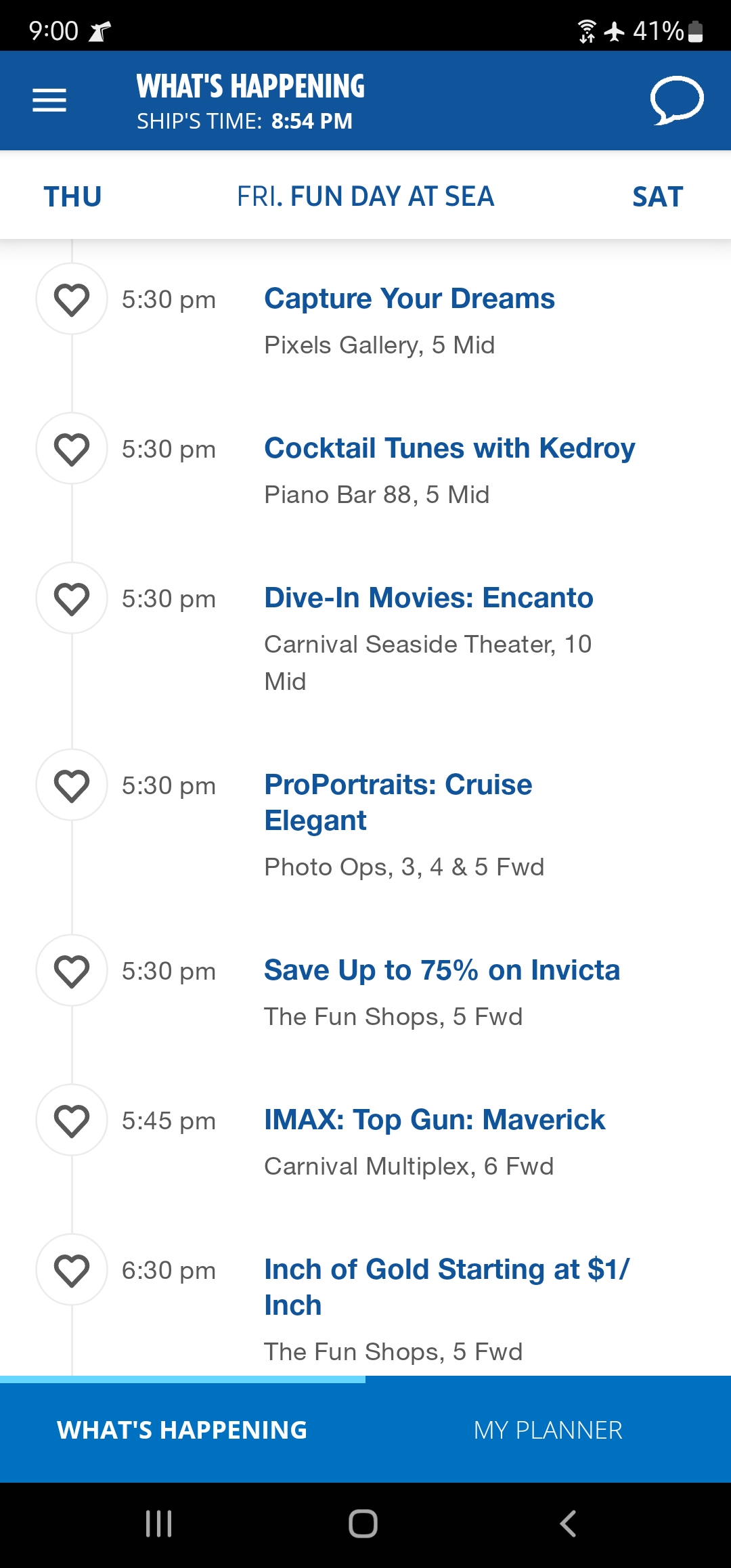Like the Inch of Gold event
The width and height of the screenshot is (731, 1568).
(x=72, y=1270)
